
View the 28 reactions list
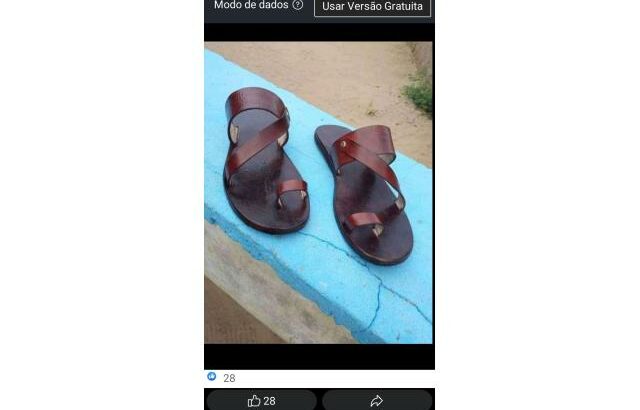[221, 378]
